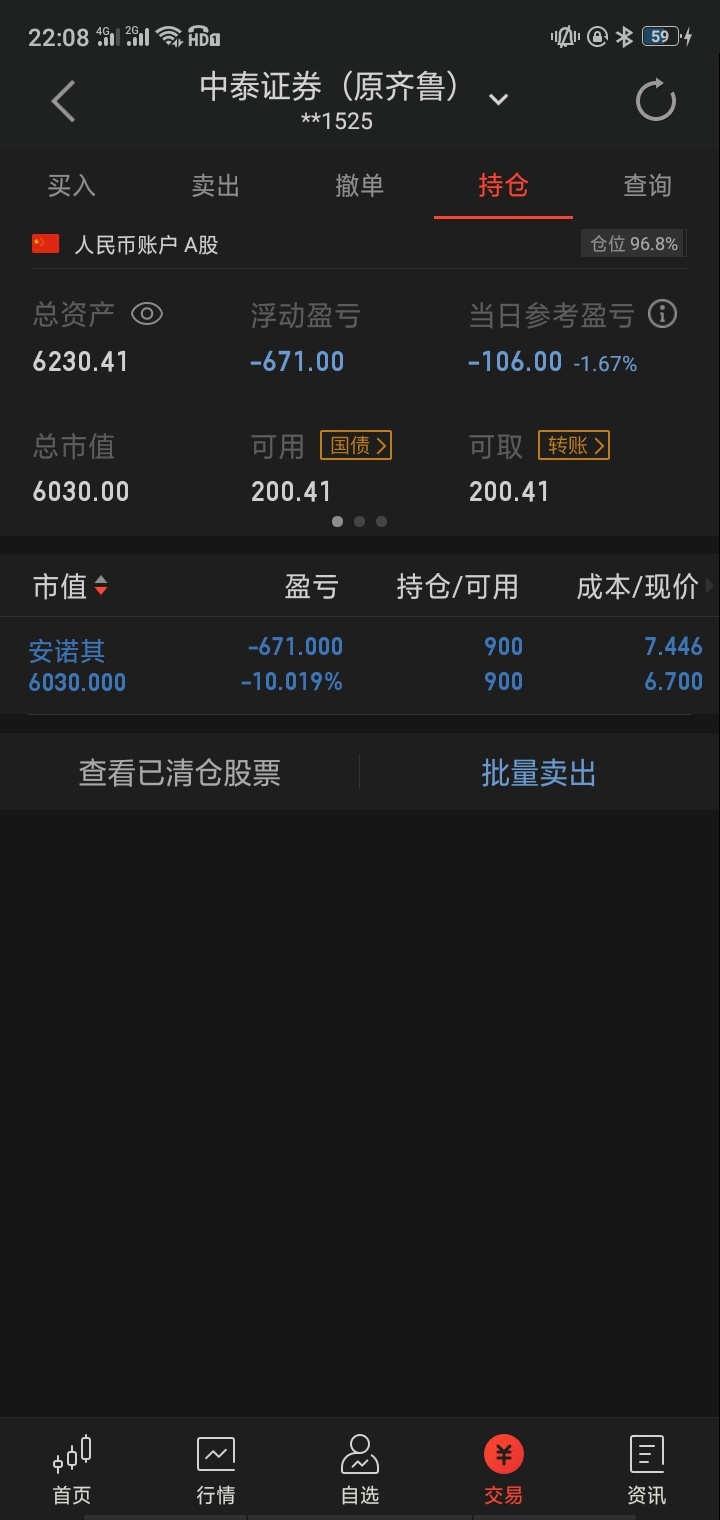The height and width of the screenshot is (1520, 720).
Task: Hide total assets with the eye icon
Action: 147,314
